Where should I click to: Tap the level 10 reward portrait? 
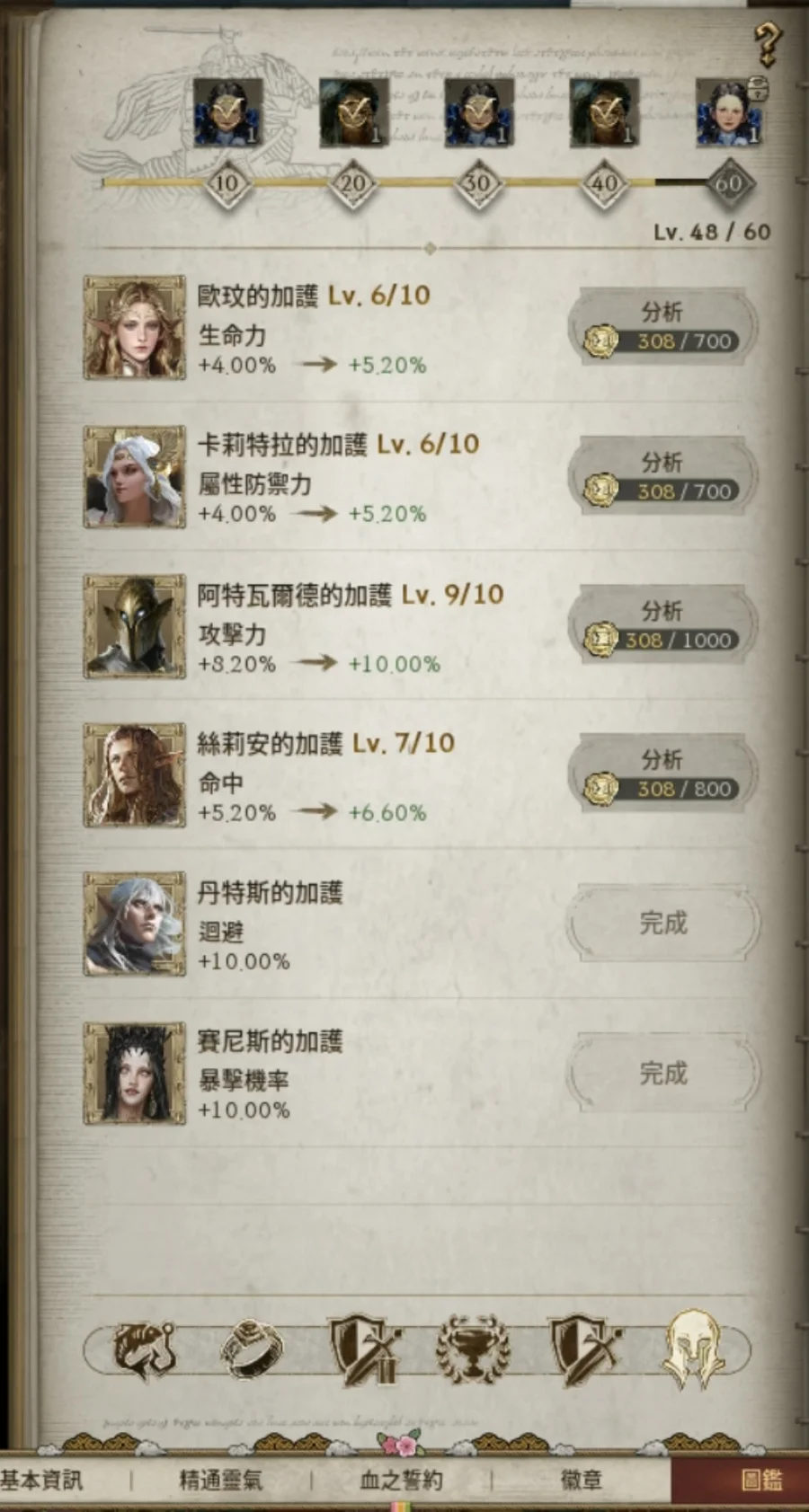click(x=227, y=112)
